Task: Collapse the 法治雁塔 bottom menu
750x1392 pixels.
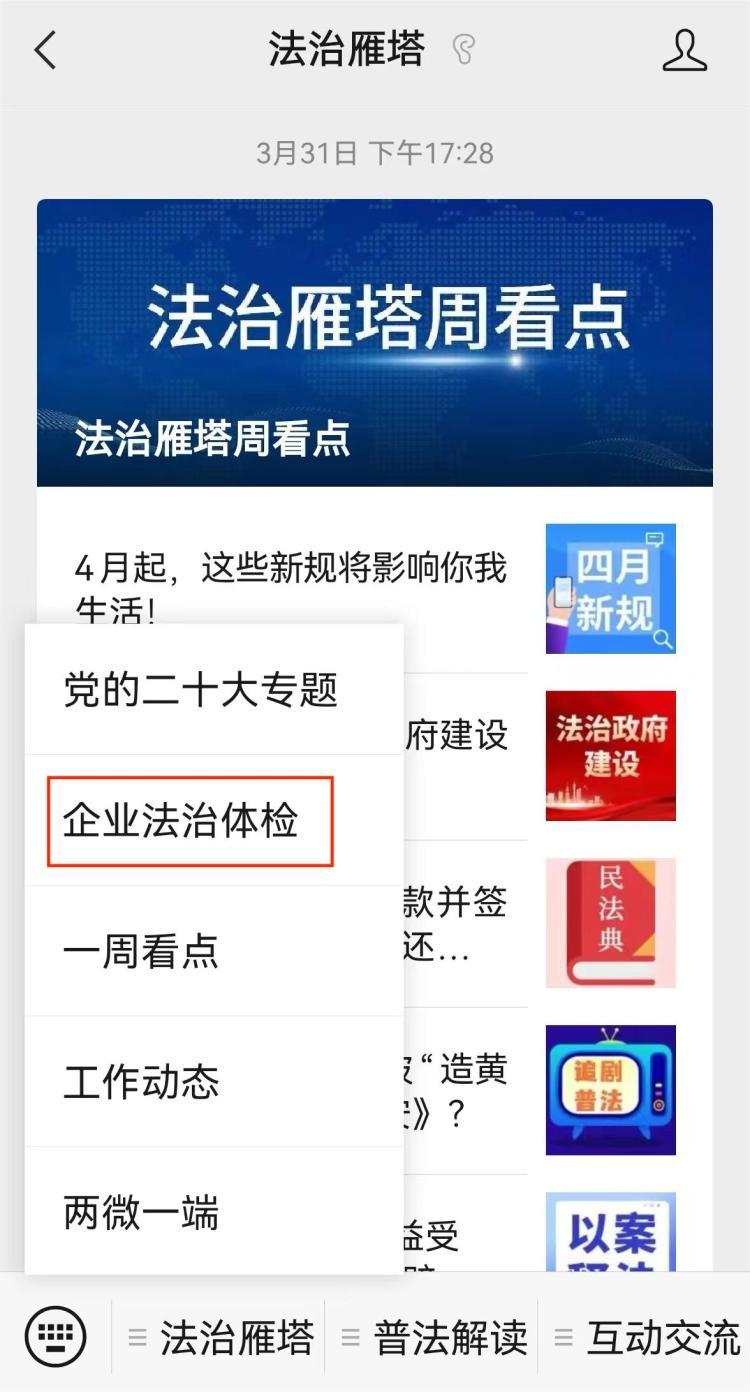Action: click(222, 1338)
